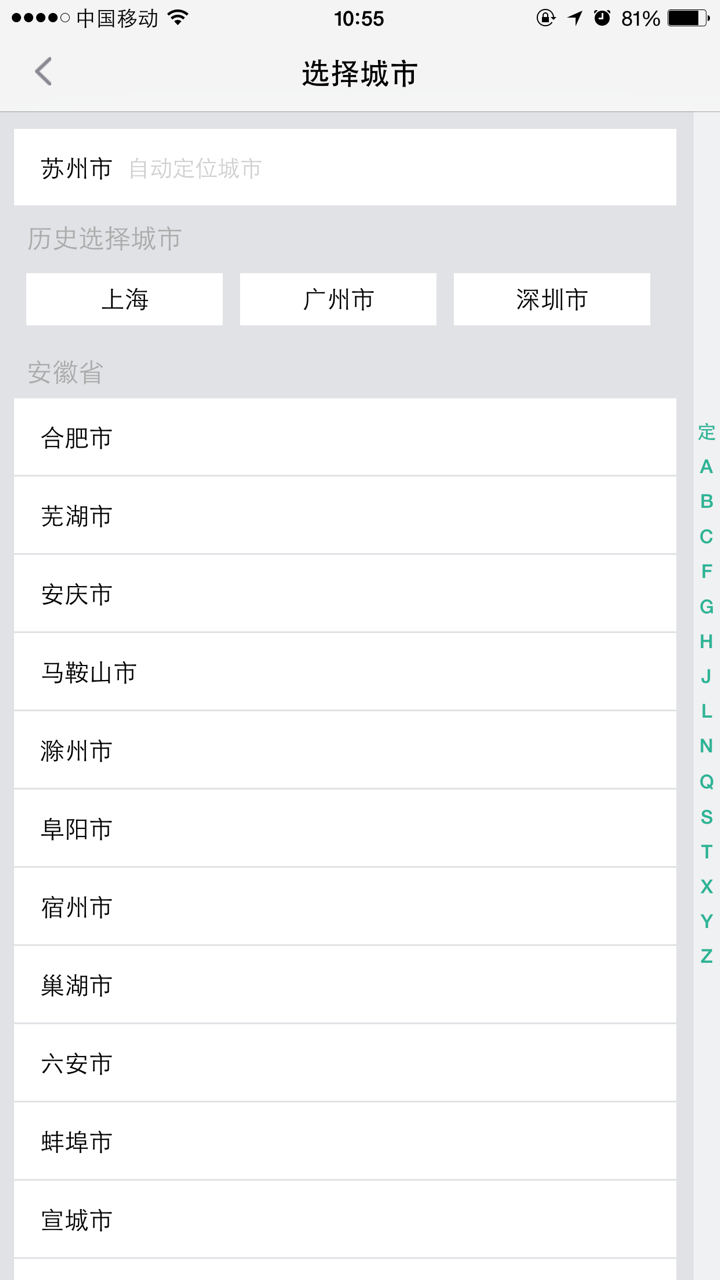Jump to located city via 定 index letter

[x=705, y=432]
